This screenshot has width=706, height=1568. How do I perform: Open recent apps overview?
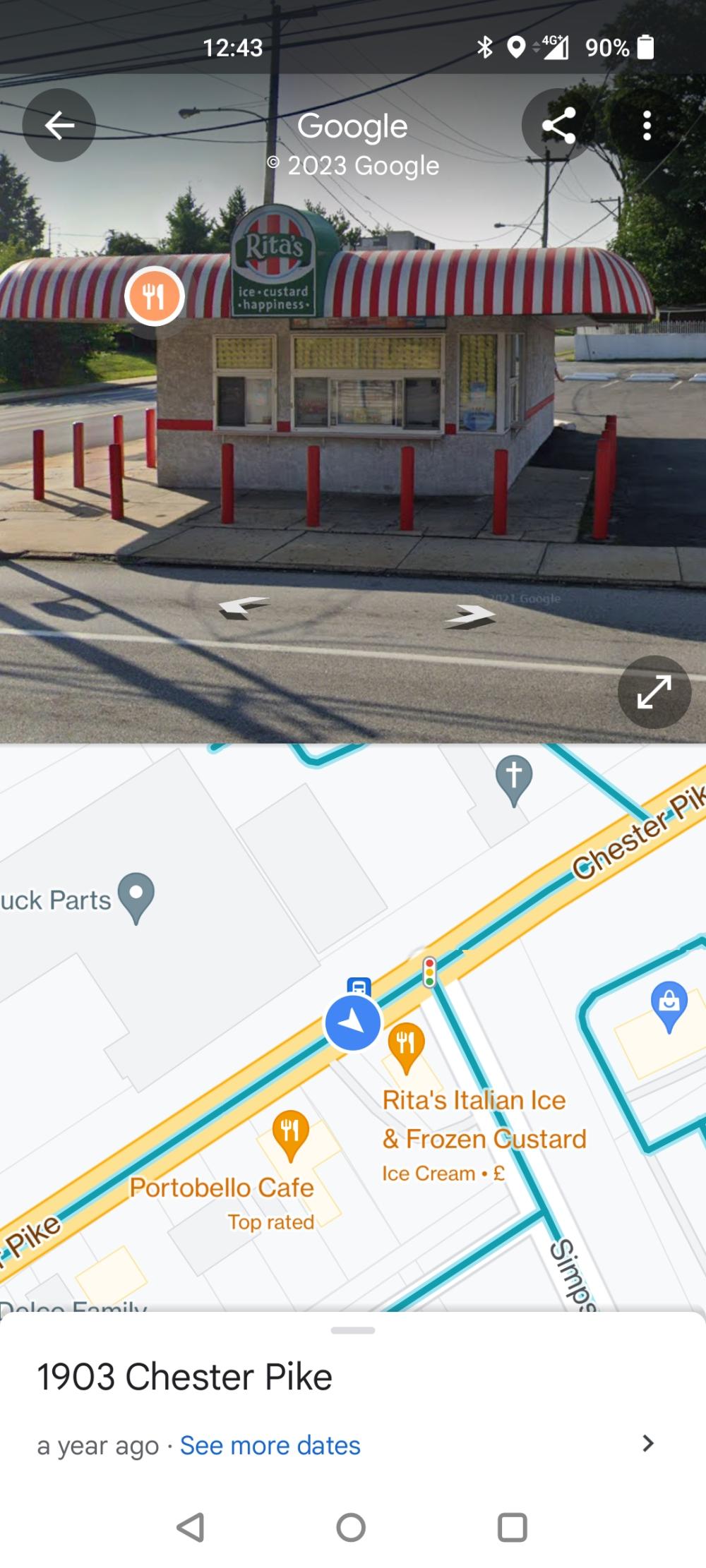(513, 1527)
